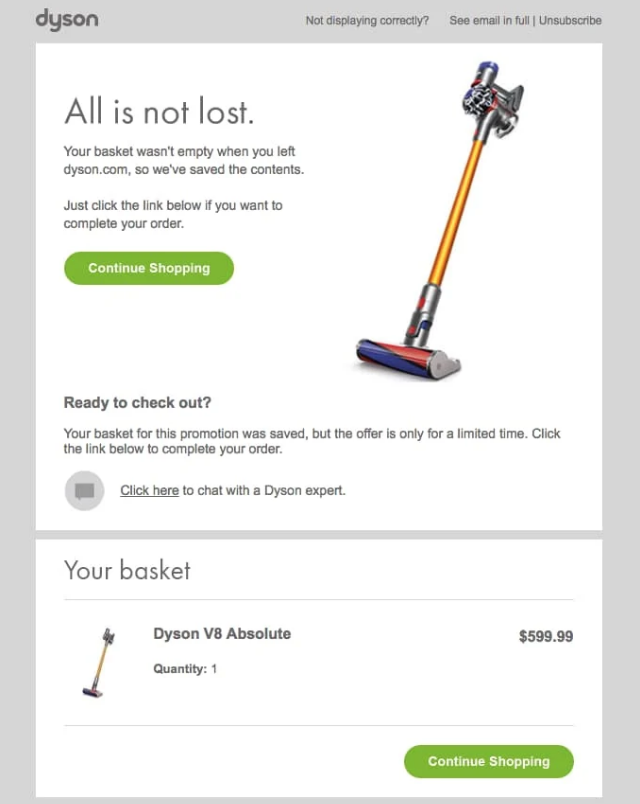Open 'Click here' chat link
Screen dimensions: 640x804
point(149,491)
